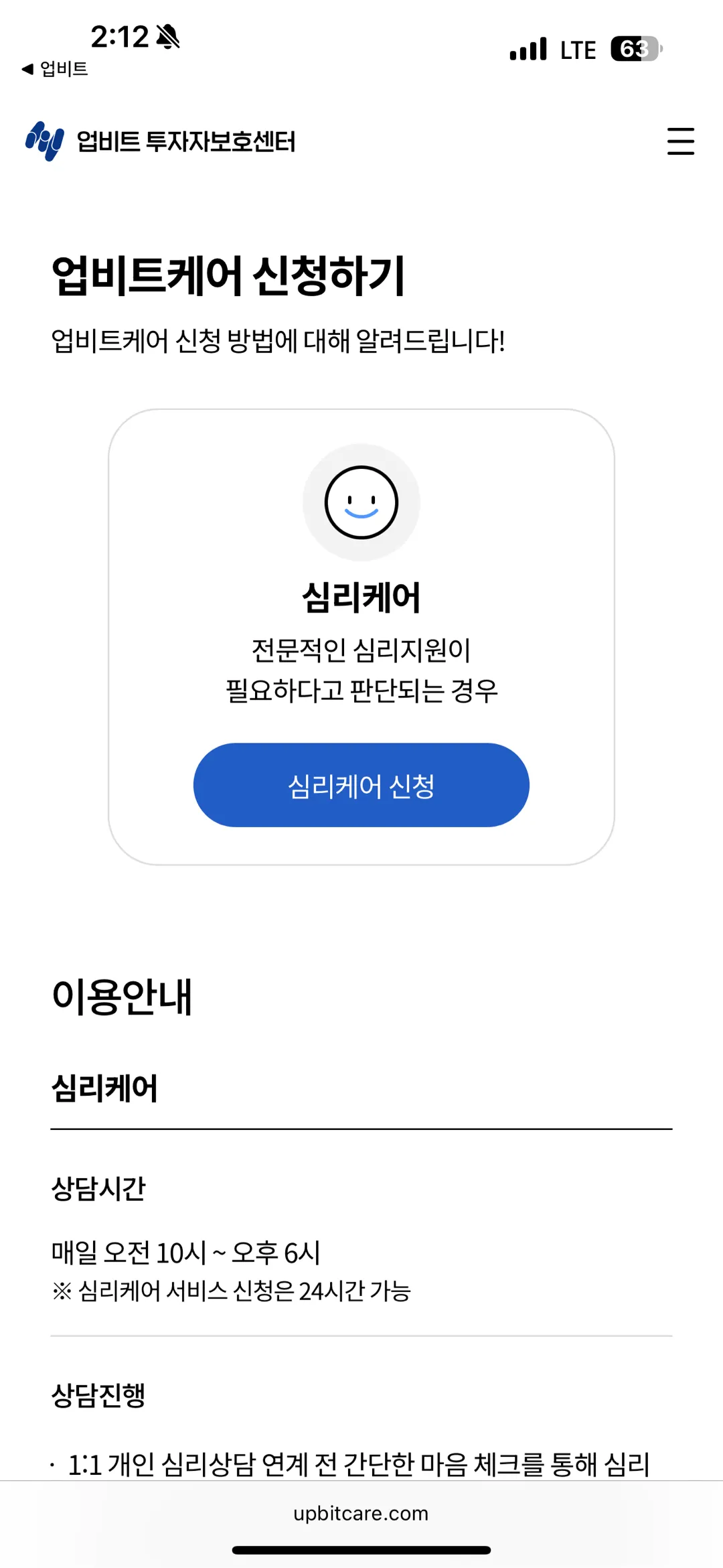Return to the 업비트 app
Screen dimensions: 723x1568
point(55,69)
